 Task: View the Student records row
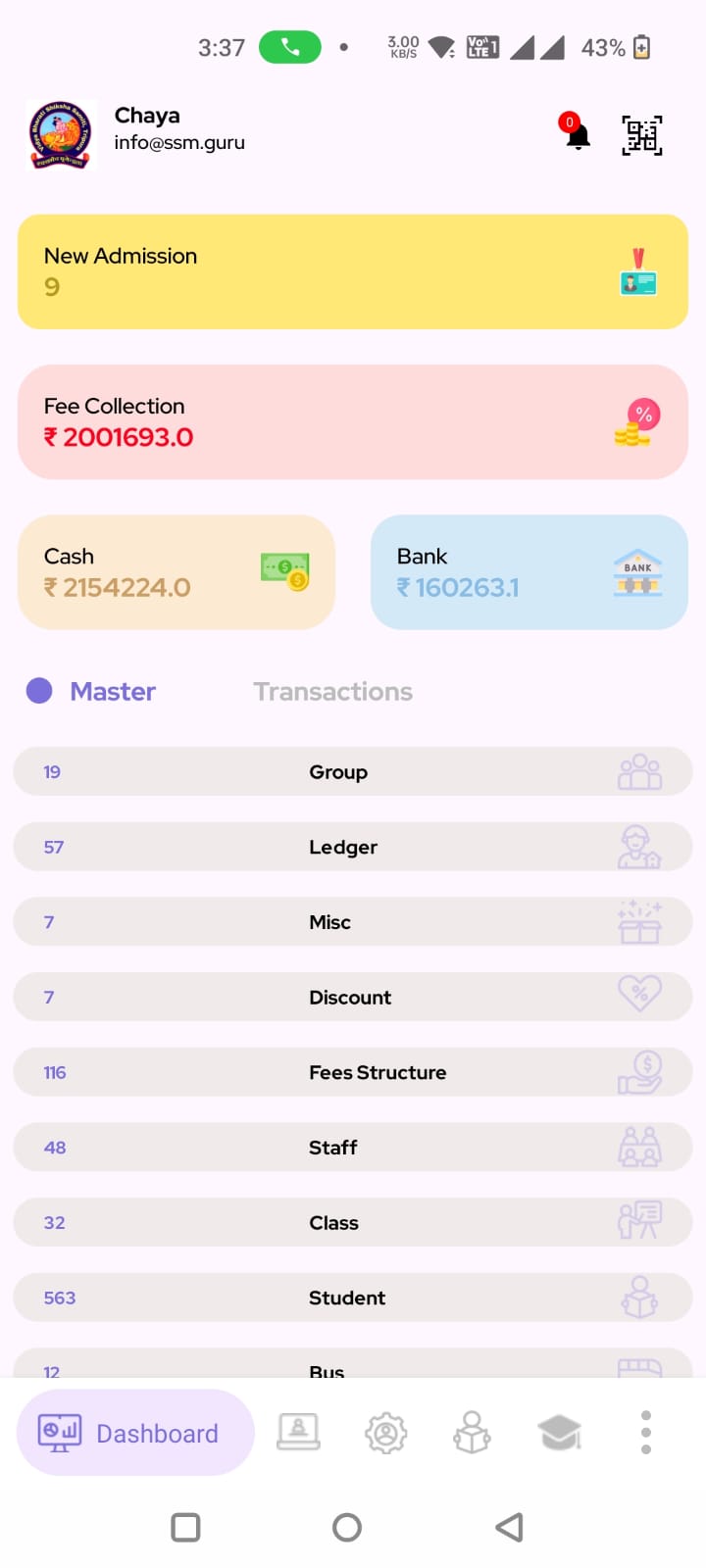[353, 1298]
